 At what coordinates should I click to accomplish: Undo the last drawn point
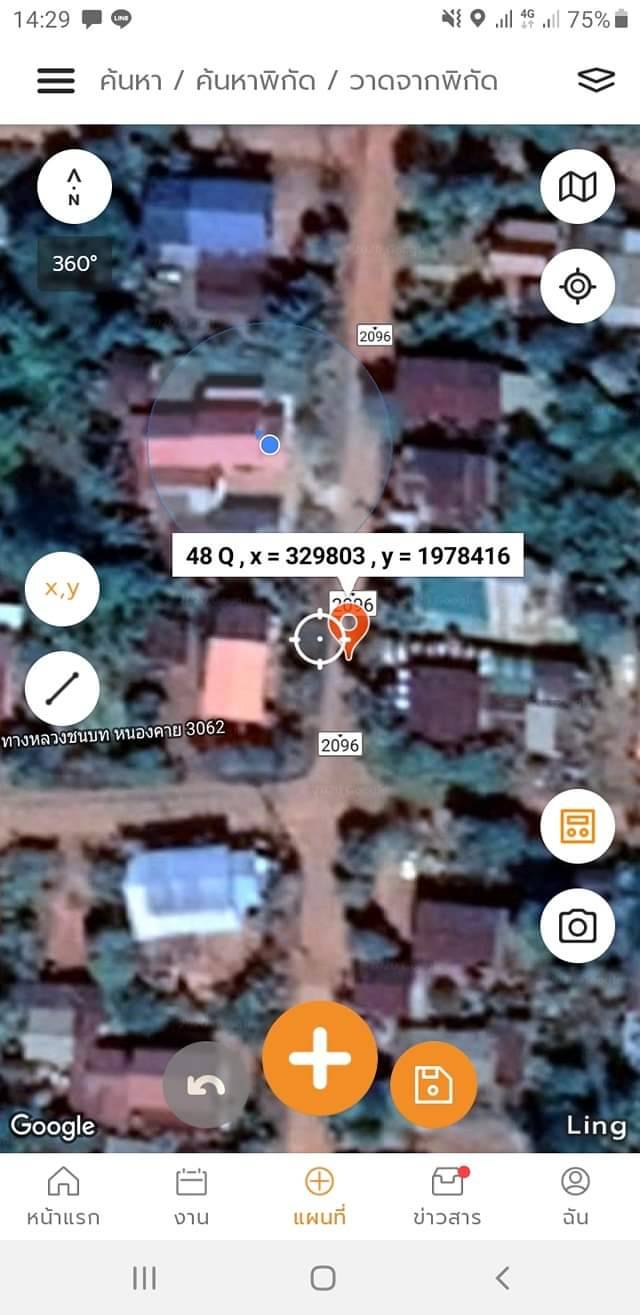click(206, 1085)
